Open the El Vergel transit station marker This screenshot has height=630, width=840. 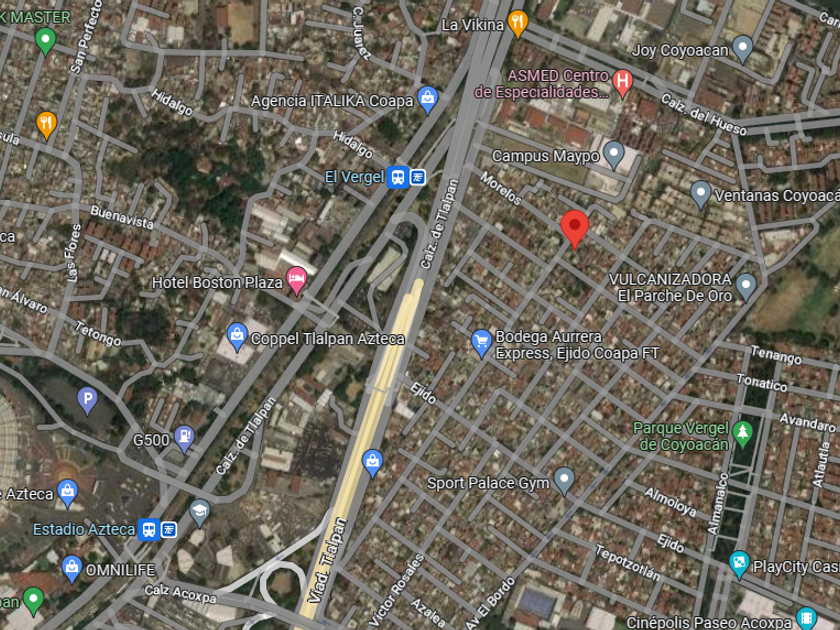398,177
